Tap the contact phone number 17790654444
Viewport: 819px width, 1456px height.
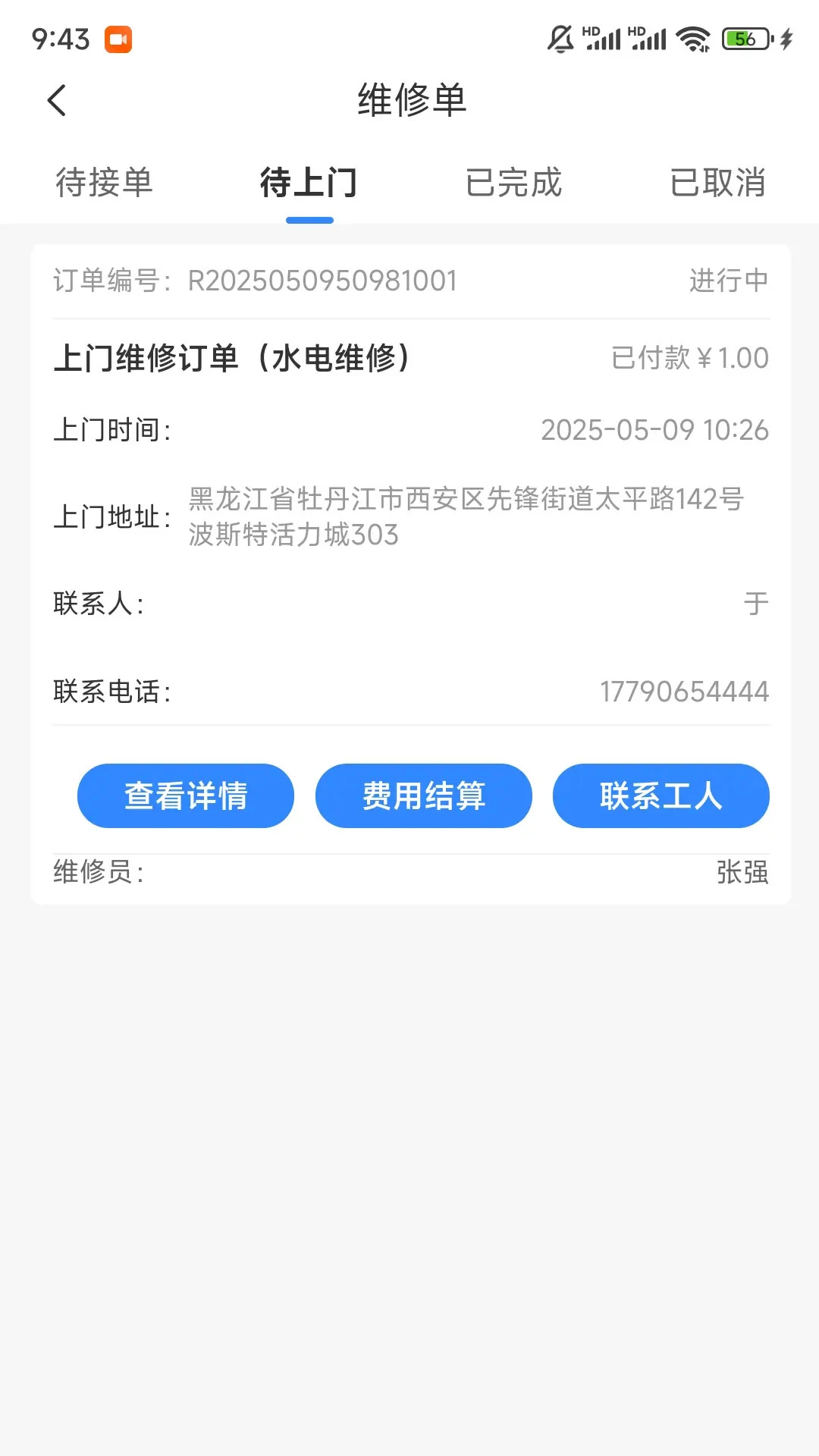pos(683,691)
